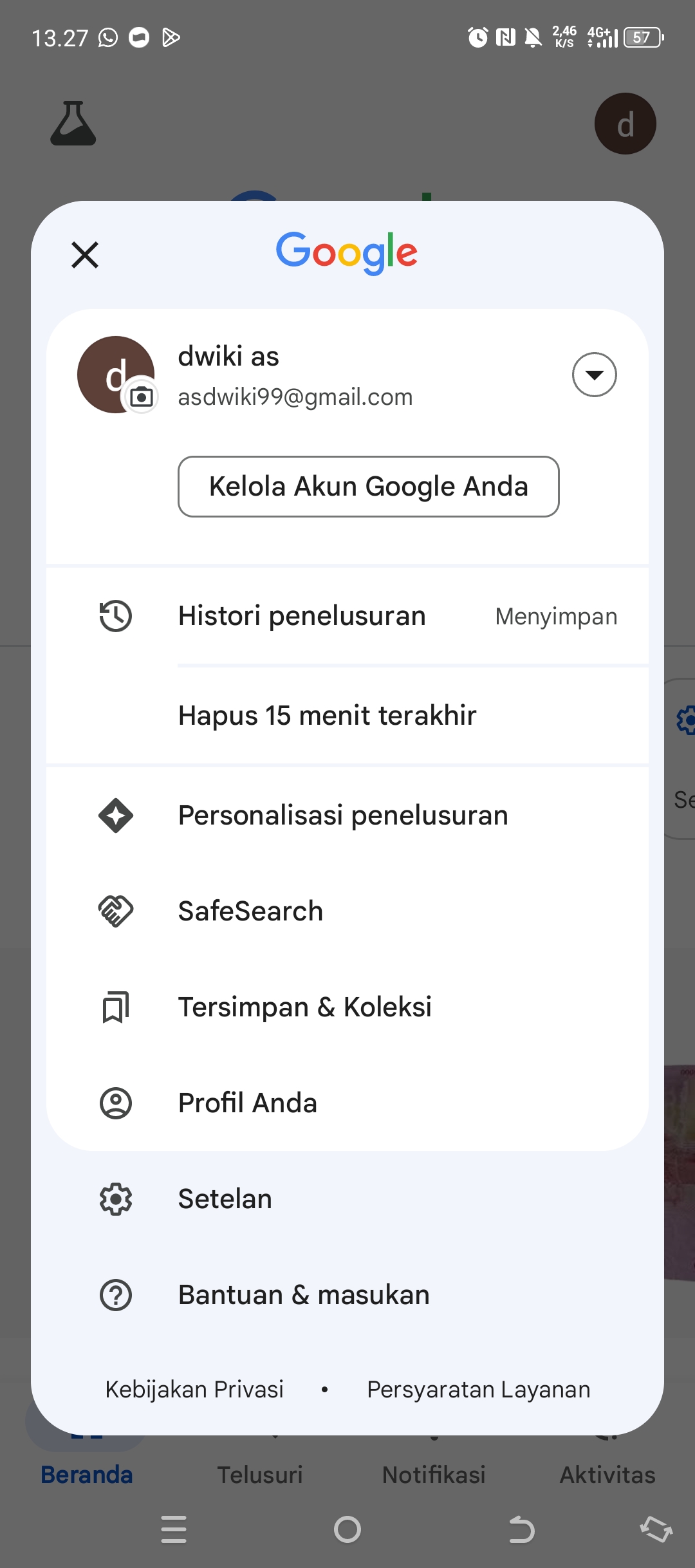Open Tersimpan & Koleksi
Image resolution: width=695 pixels, height=1568 pixels.
point(347,1007)
